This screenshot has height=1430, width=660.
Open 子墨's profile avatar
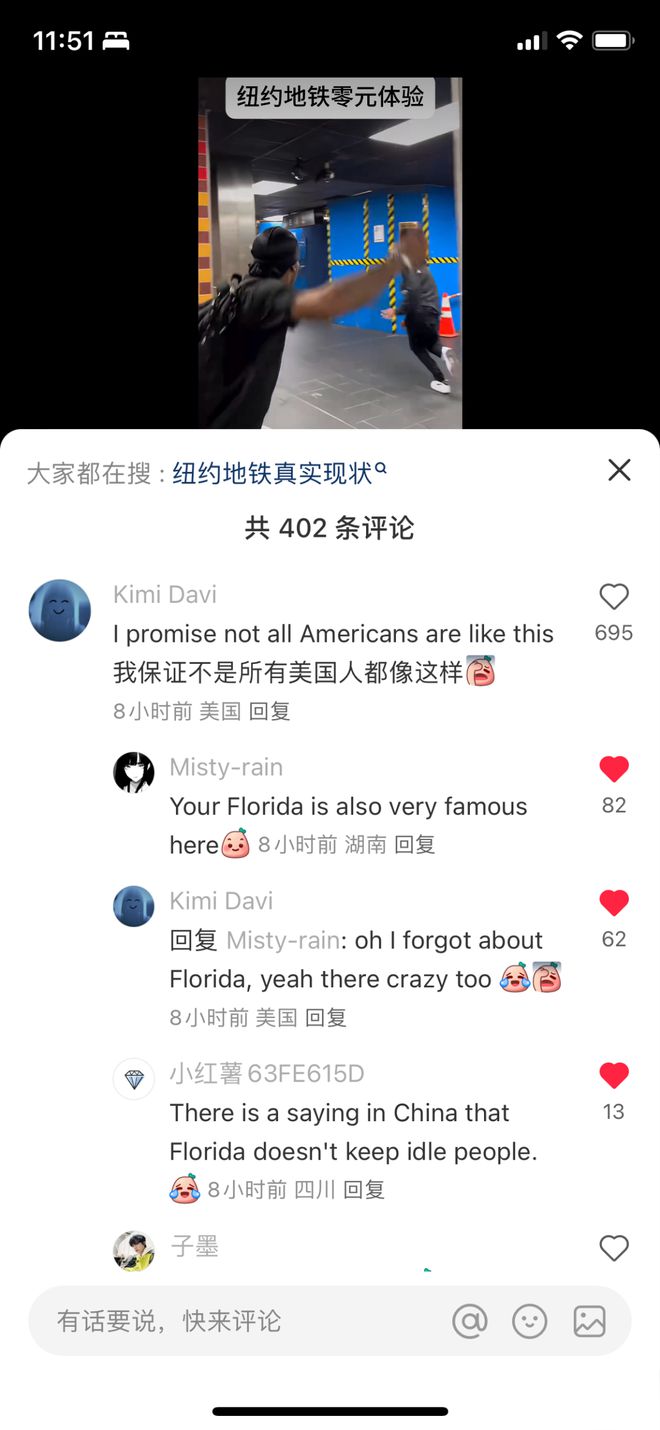[134, 1250]
